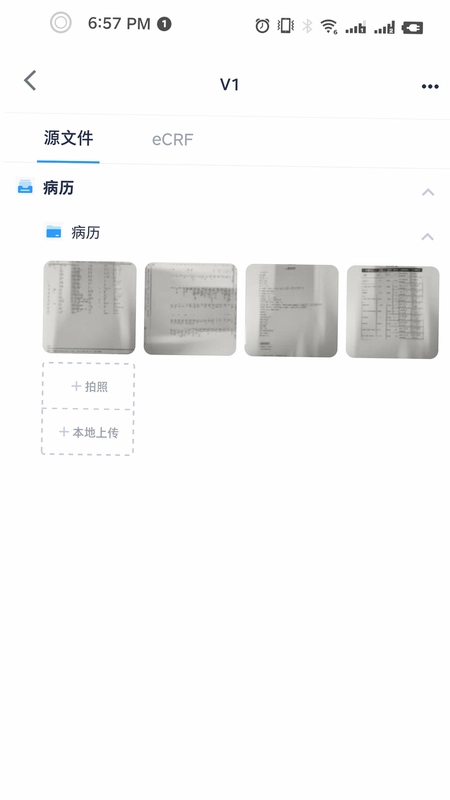Collapse the top-level 病历 section
Image resolution: width=450 pixels, height=800 pixels.
tap(428, 192)
